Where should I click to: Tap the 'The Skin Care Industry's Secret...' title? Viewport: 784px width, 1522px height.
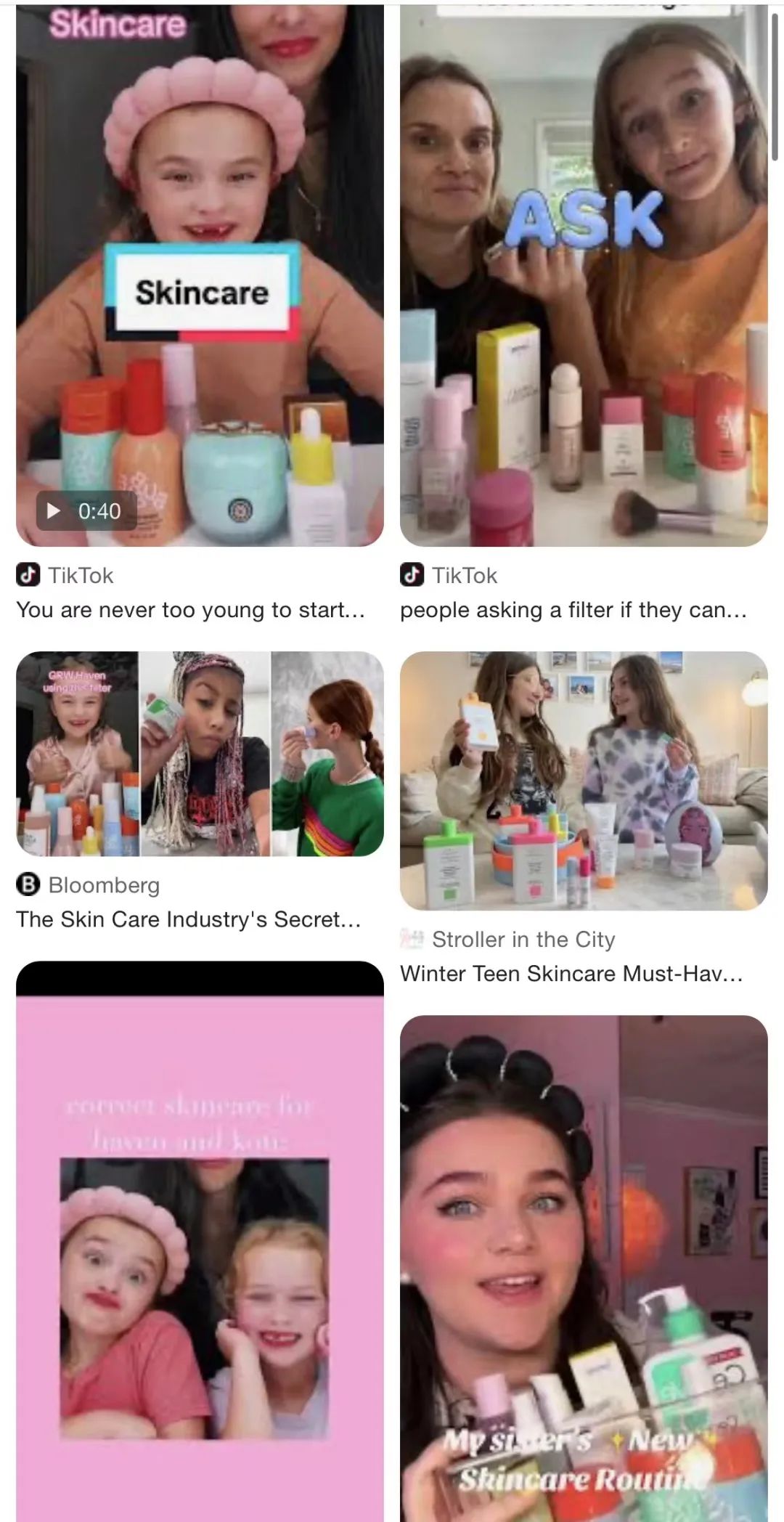point(189,919)
